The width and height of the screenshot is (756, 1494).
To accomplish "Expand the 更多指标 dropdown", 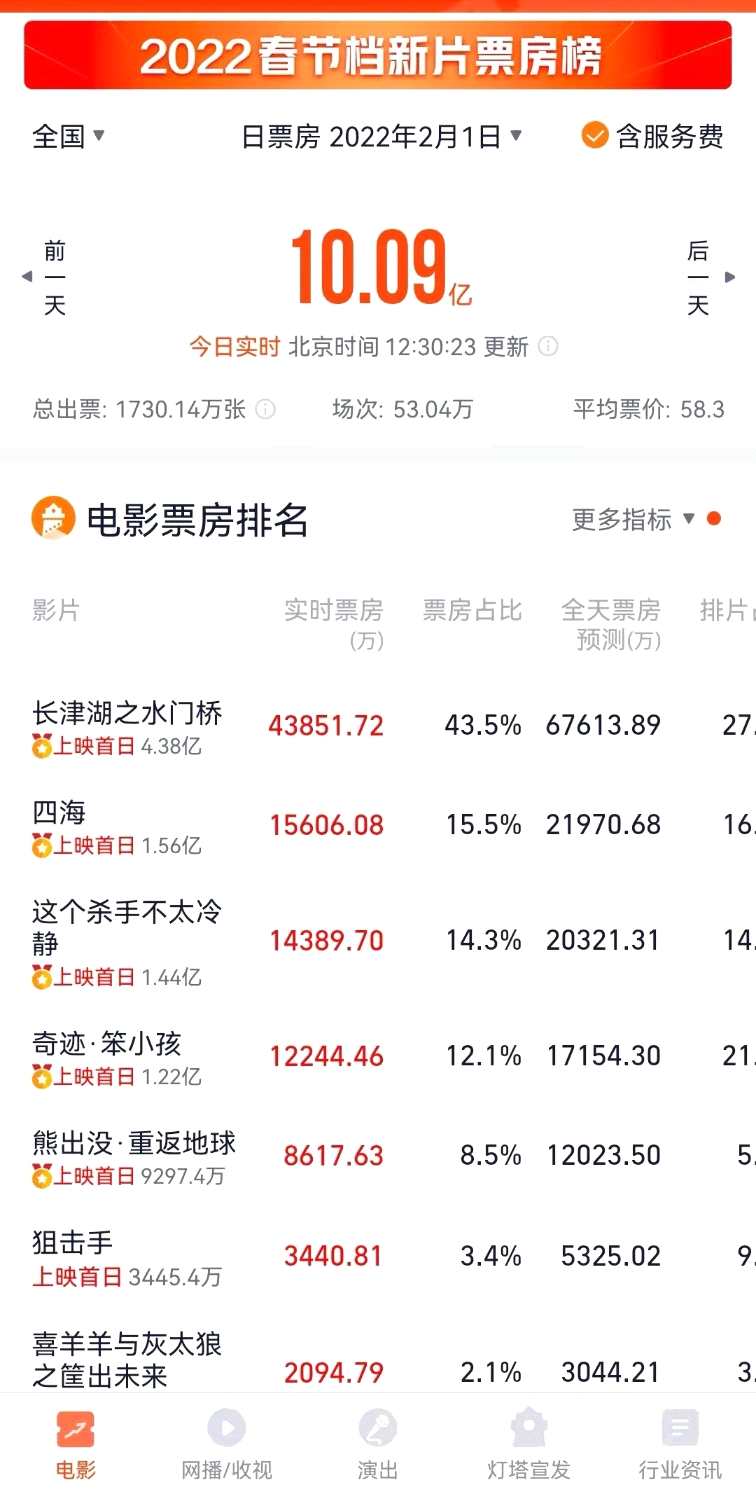I will (633, 519).
